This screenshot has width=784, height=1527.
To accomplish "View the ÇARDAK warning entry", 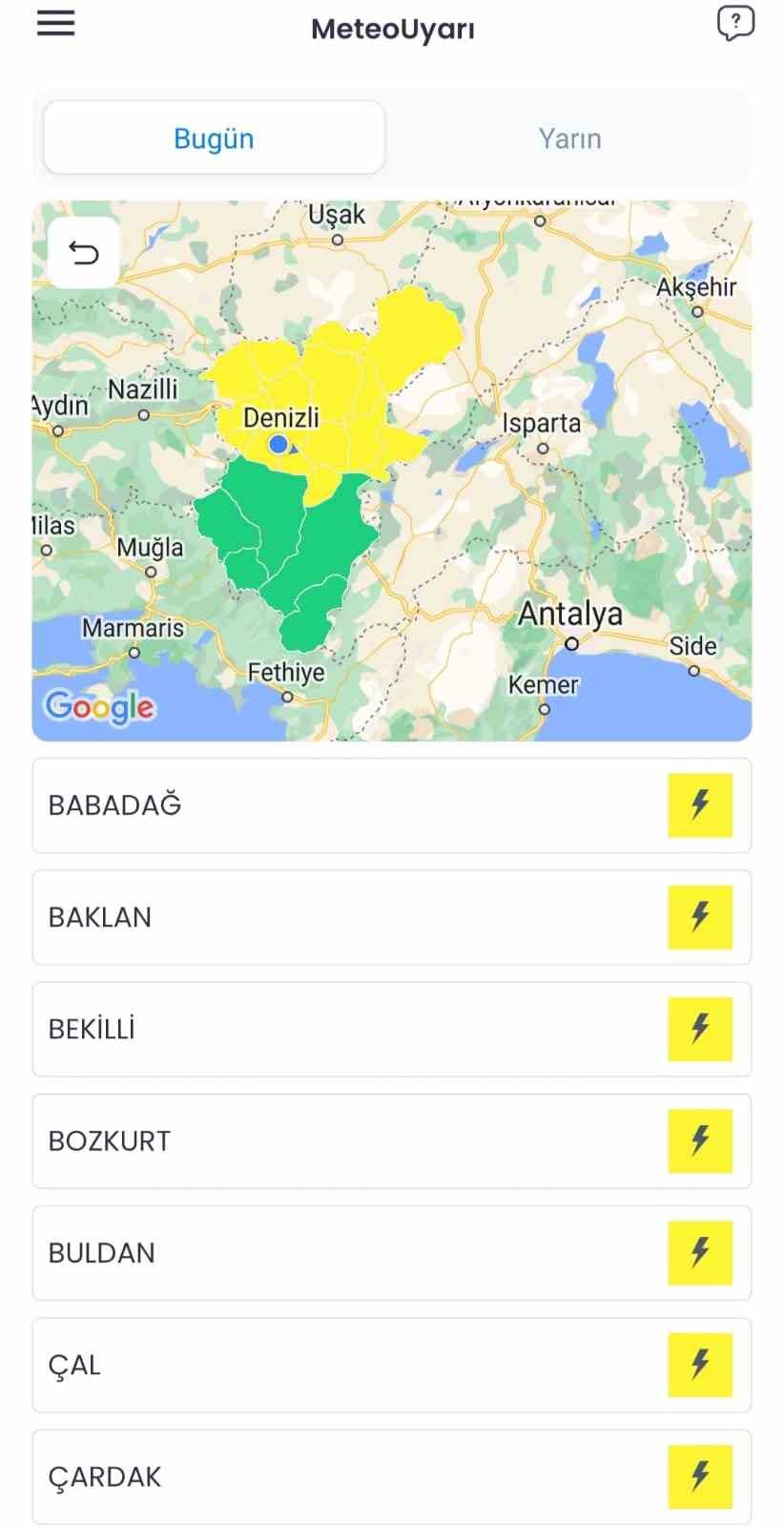I will (x=391, y=1476).
